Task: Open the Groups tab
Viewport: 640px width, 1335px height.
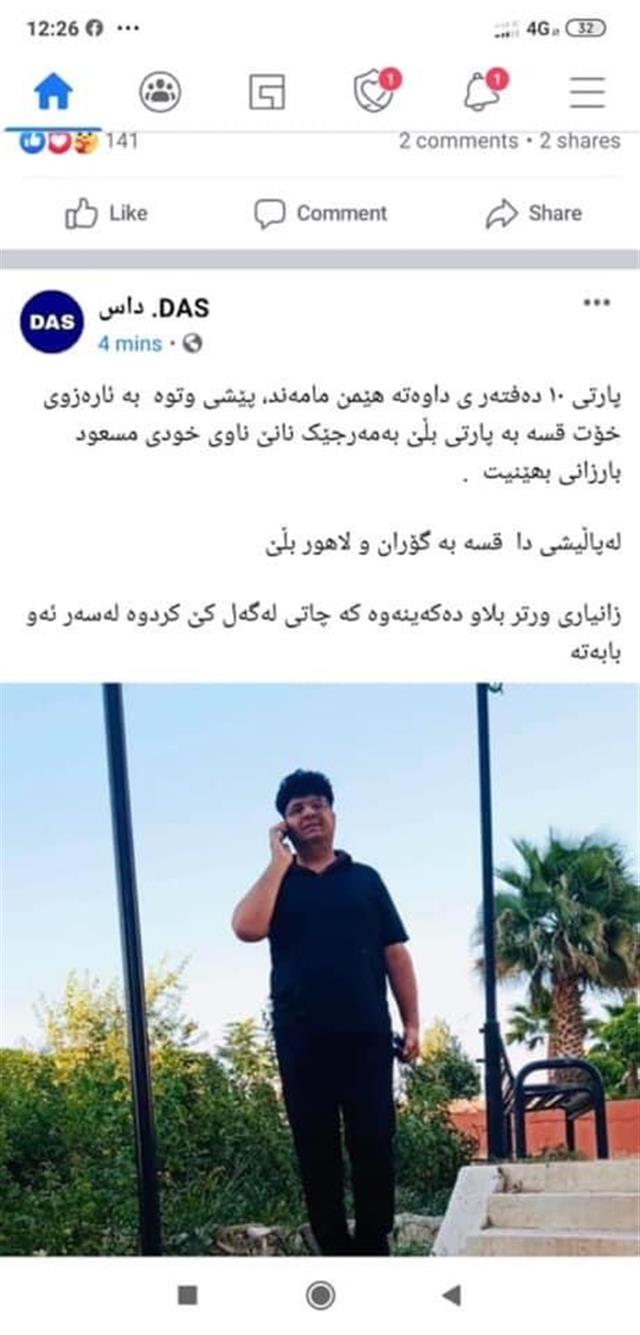Action: (x=160, y=92)
